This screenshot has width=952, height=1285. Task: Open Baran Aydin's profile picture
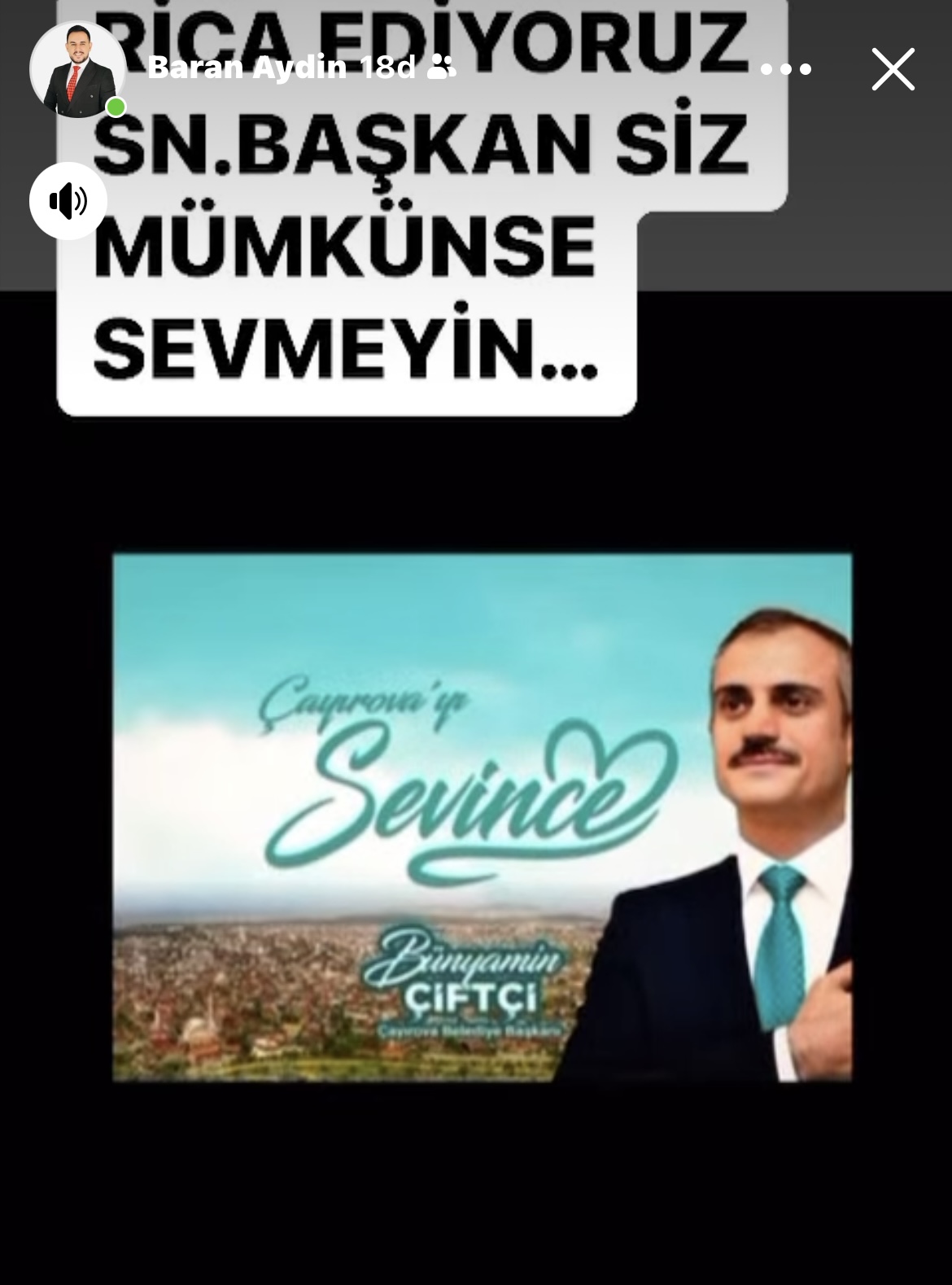pyautogui.click(x=76, y=70)
